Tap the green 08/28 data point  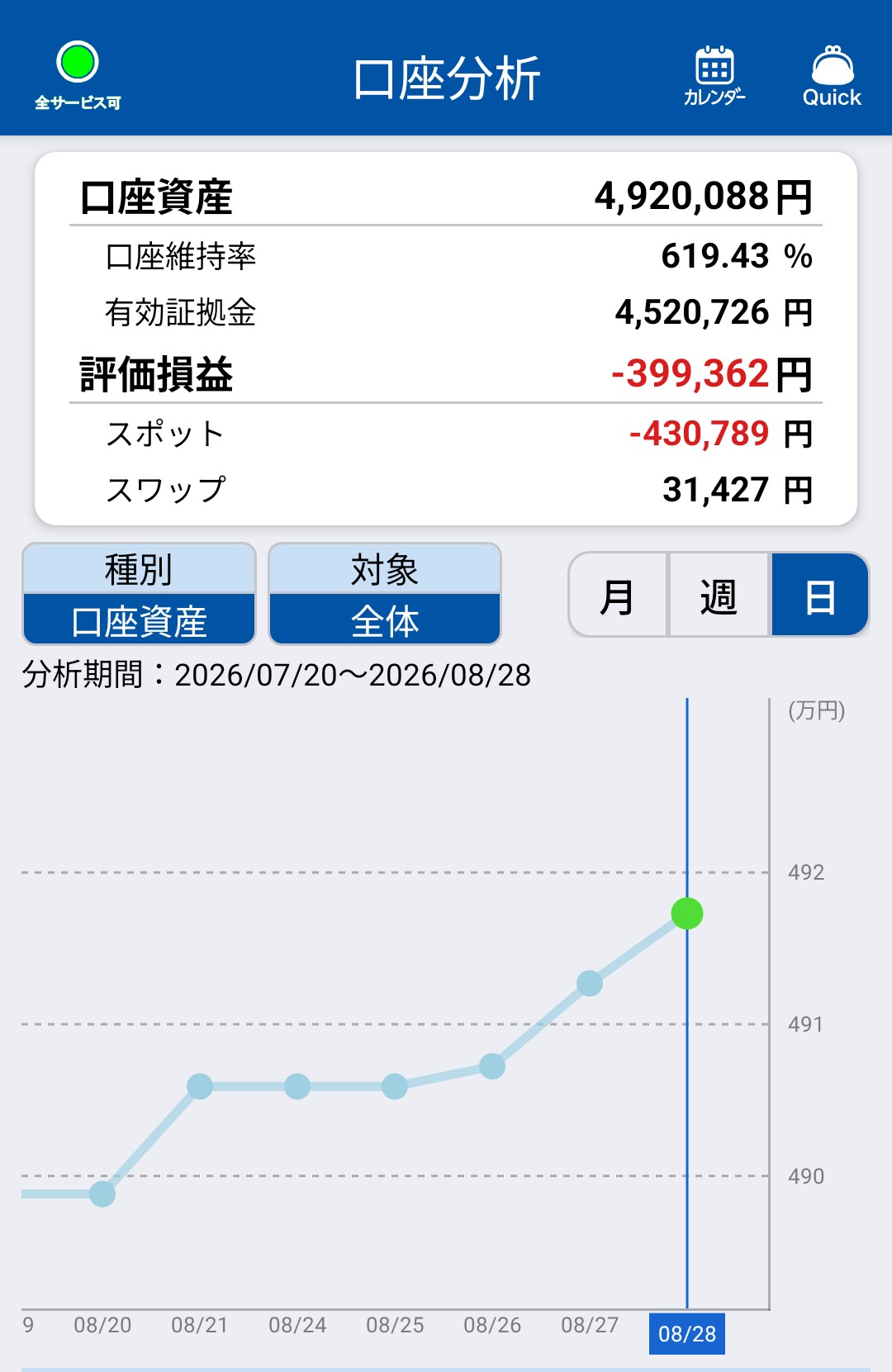point(687,914)
